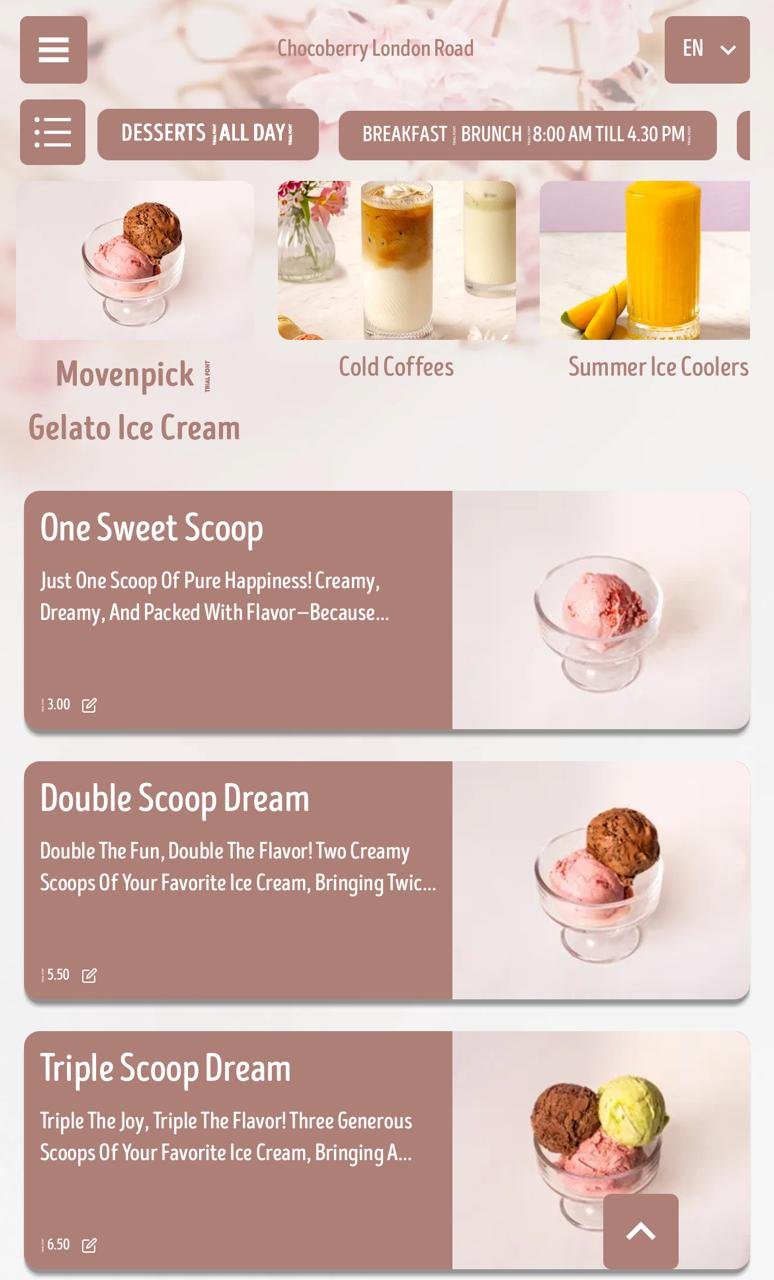Open the category list icon
This screenshot has width=774, height=1280.
point(53,132)
